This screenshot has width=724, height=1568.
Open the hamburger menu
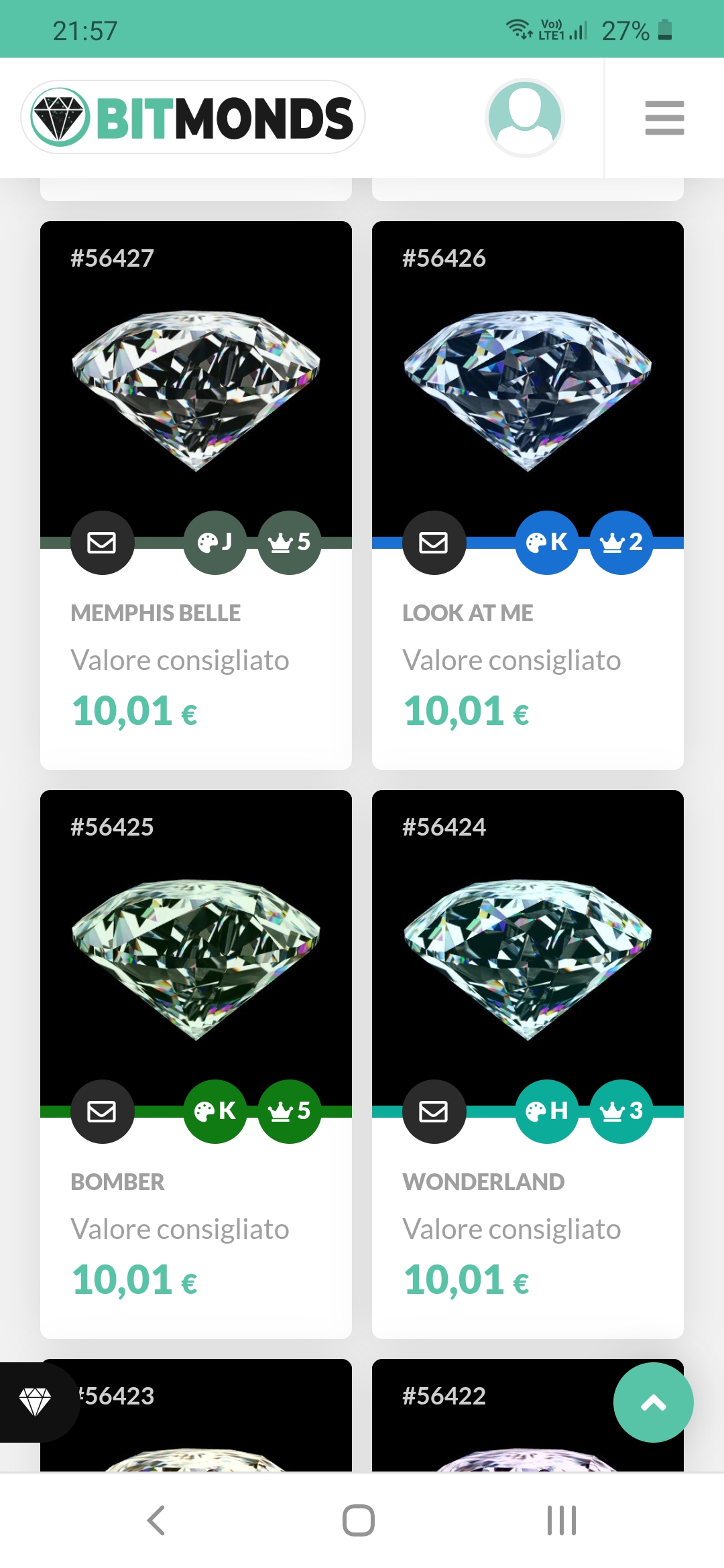coord(664,118)
